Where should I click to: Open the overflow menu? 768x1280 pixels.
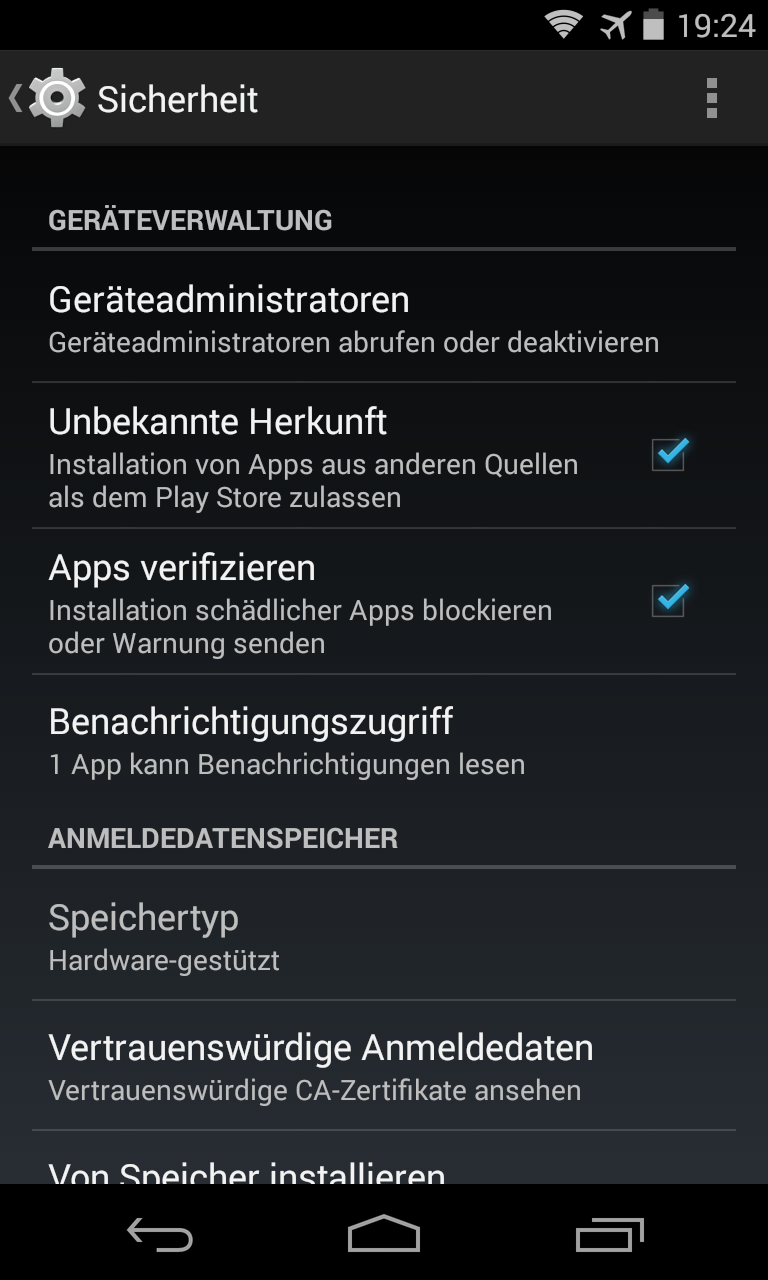711,99
